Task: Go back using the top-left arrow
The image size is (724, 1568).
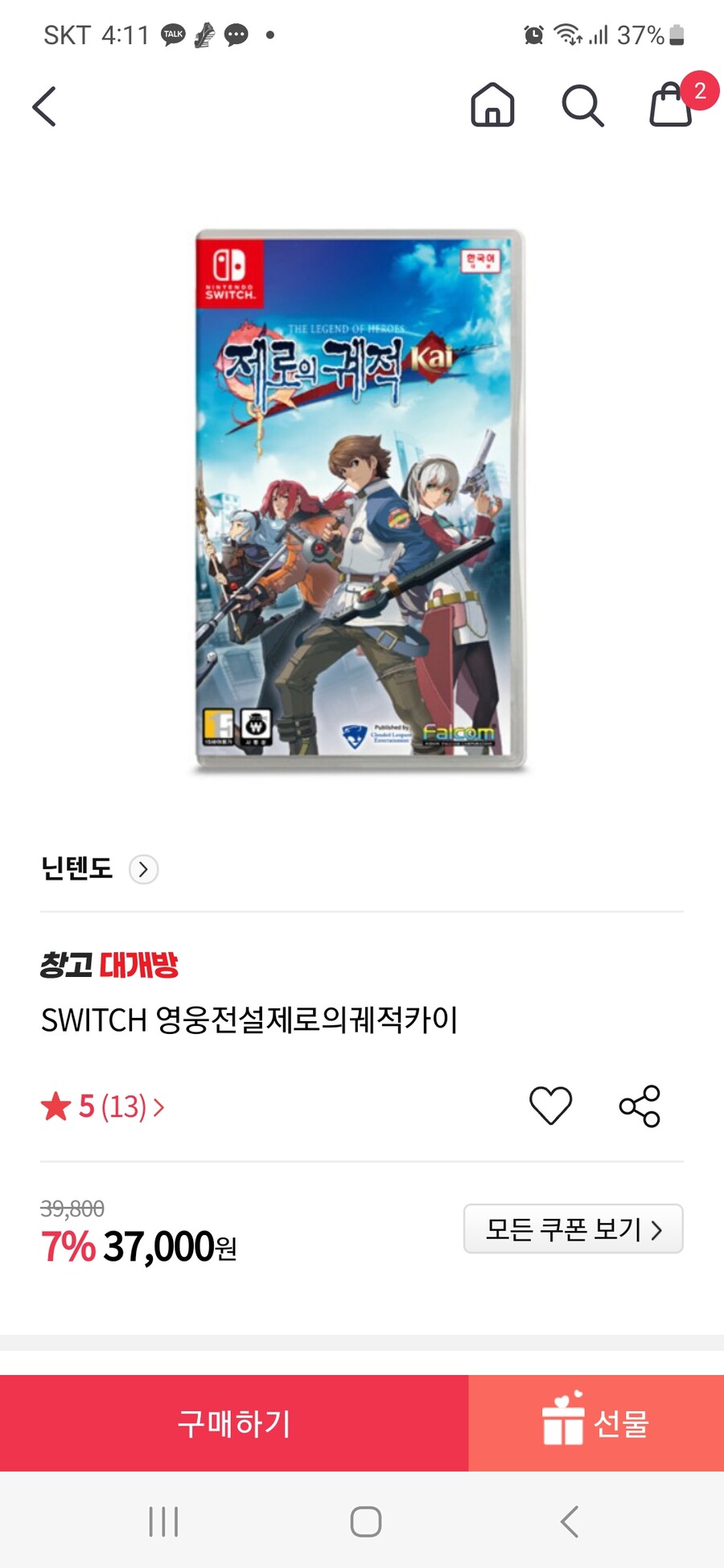Action: pyautogui.click(x=44, y=105)
